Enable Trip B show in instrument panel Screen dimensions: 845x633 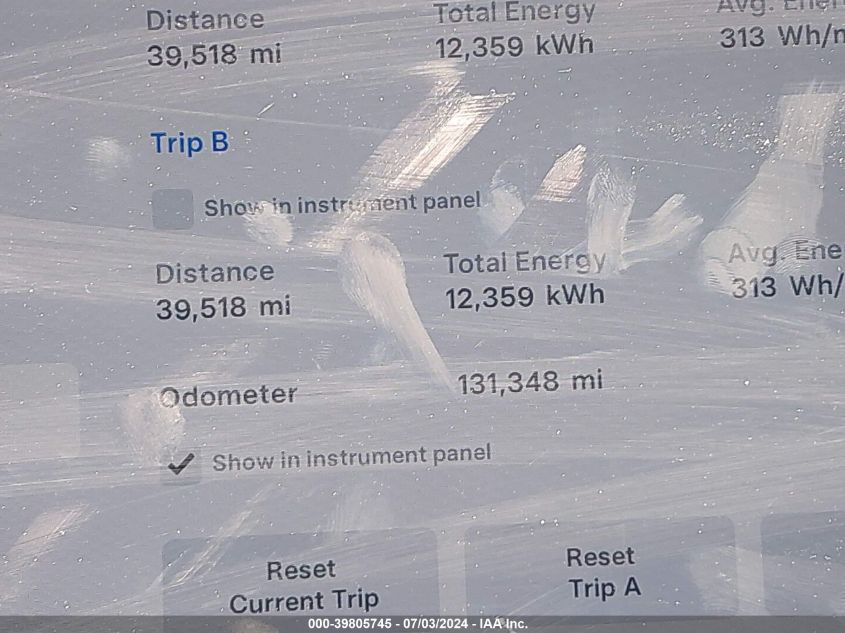point(173,209)
